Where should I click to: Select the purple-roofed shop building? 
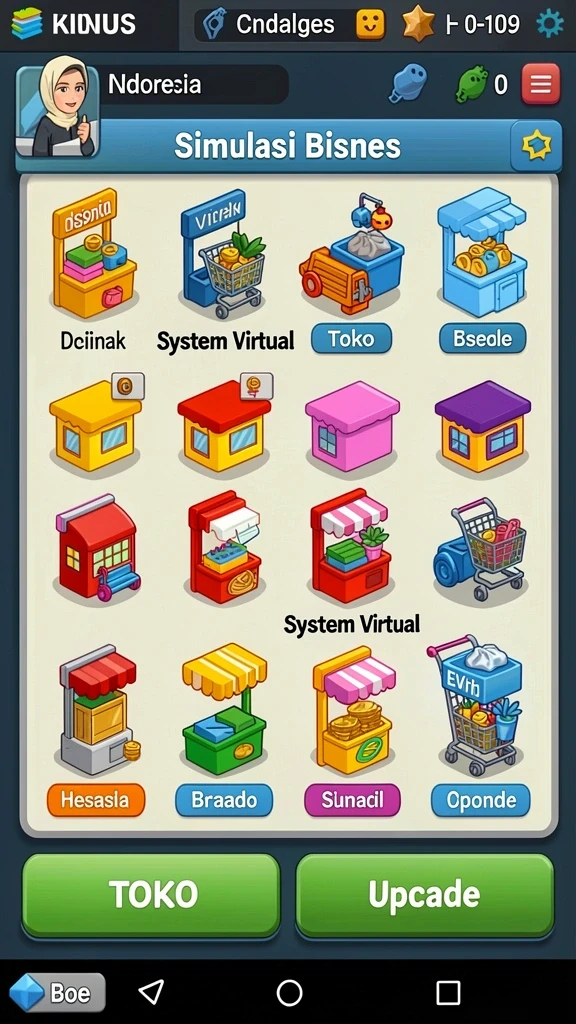pyautogui.click(x=483, y=426)
